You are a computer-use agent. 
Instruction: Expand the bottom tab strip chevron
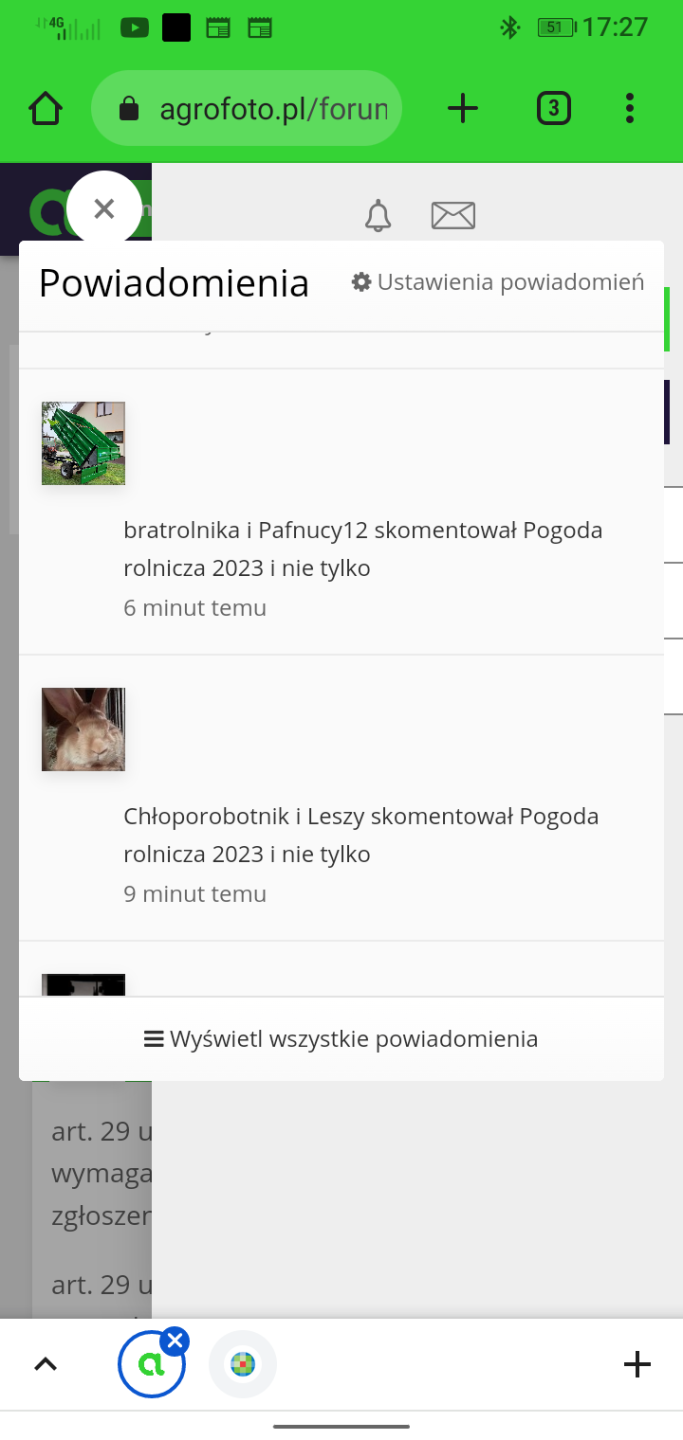coord(46,1364)
